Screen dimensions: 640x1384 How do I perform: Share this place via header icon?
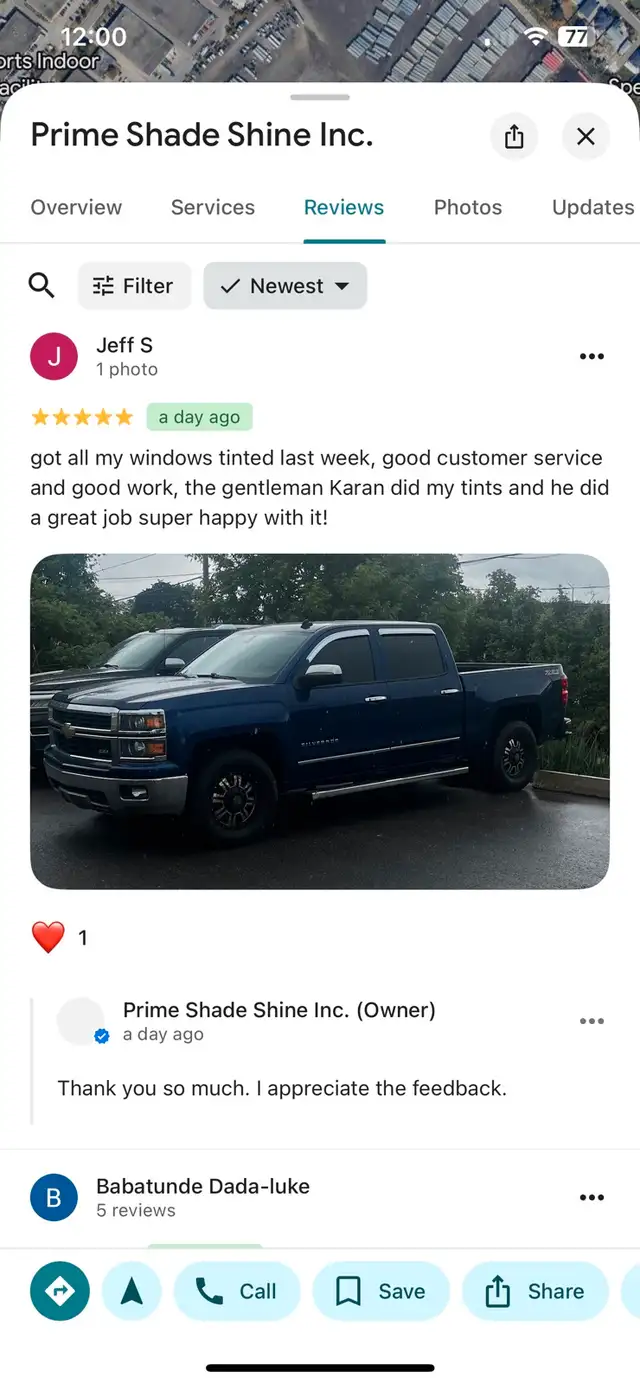(x=514, y=137)
